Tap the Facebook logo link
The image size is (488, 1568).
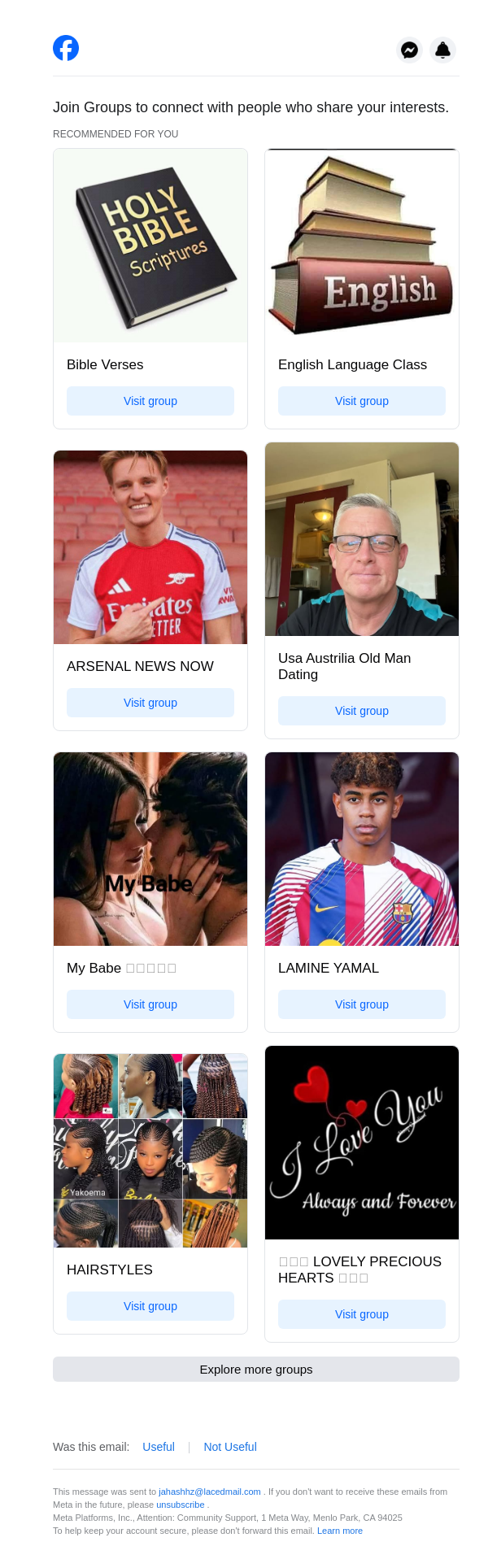pos(66,49)
